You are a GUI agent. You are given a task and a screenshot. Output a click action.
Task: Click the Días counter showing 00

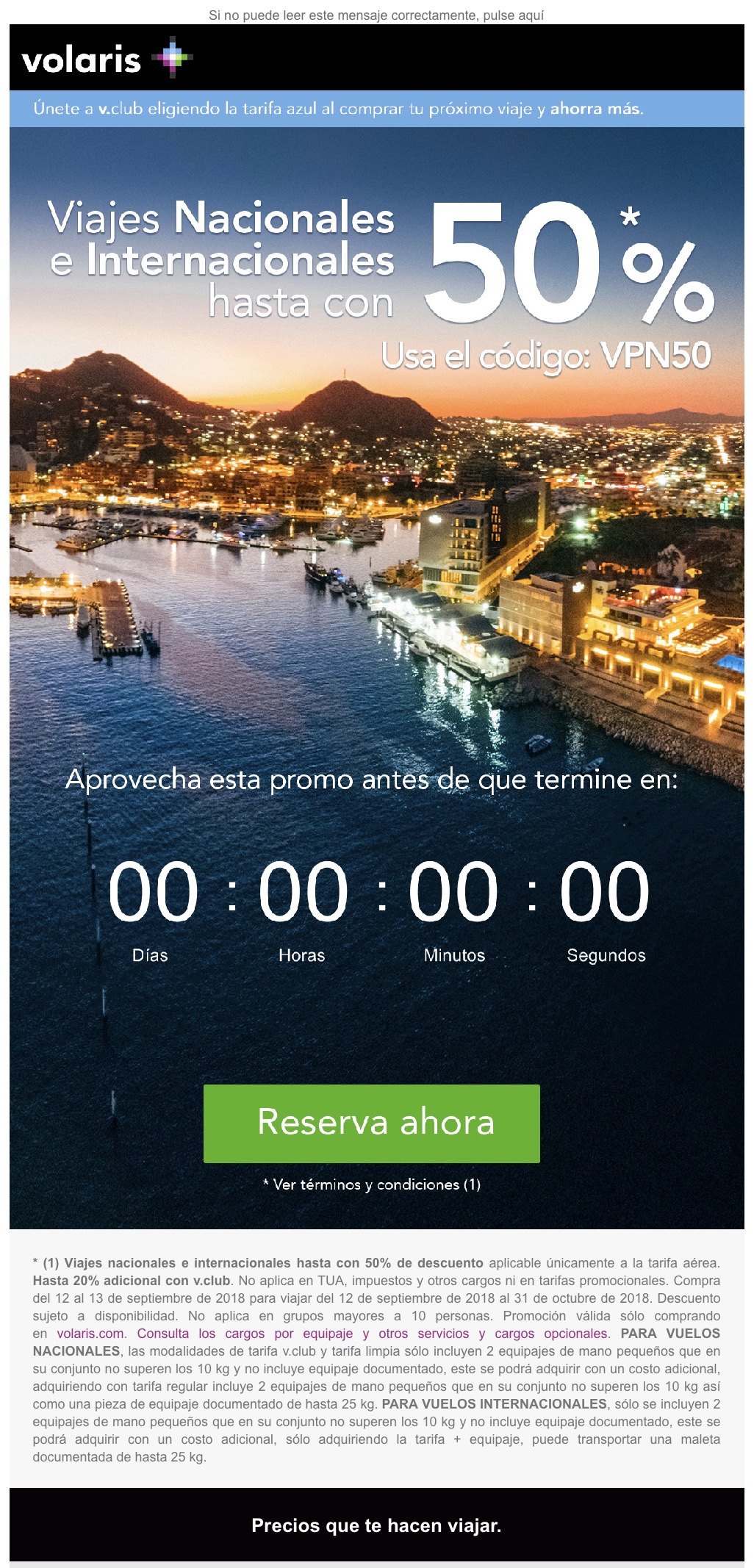[x=149, y=892]
